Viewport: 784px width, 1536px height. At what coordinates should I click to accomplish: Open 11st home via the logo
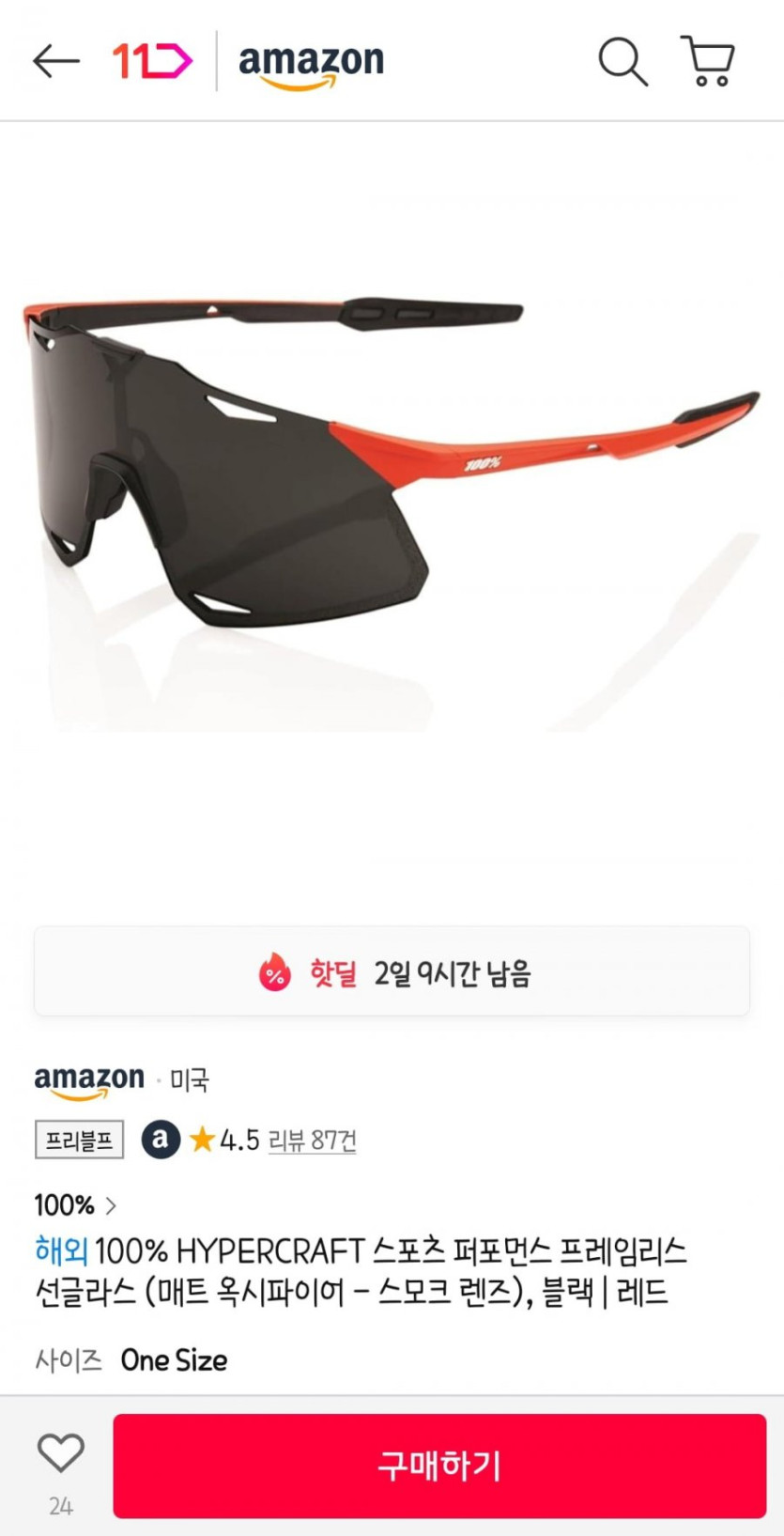tap(152, 62)
